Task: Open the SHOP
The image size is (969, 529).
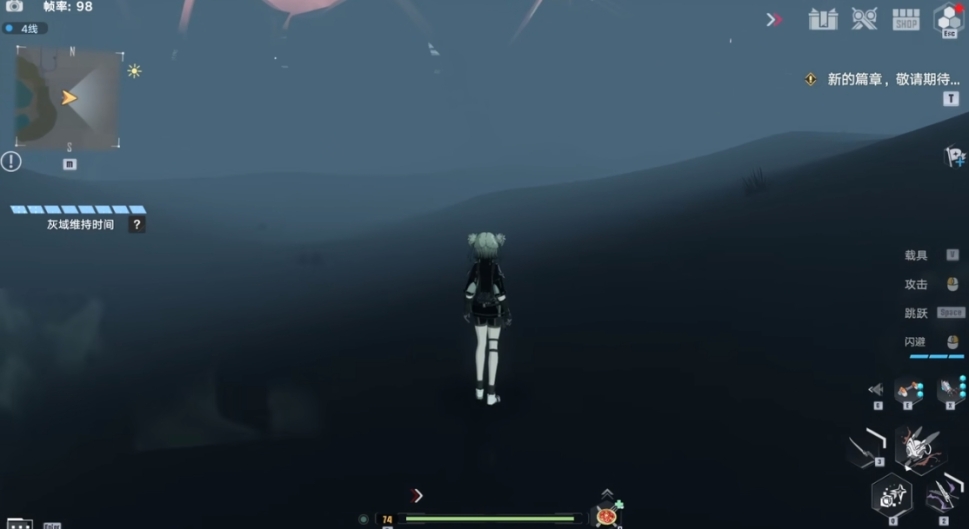Action: 906,19
